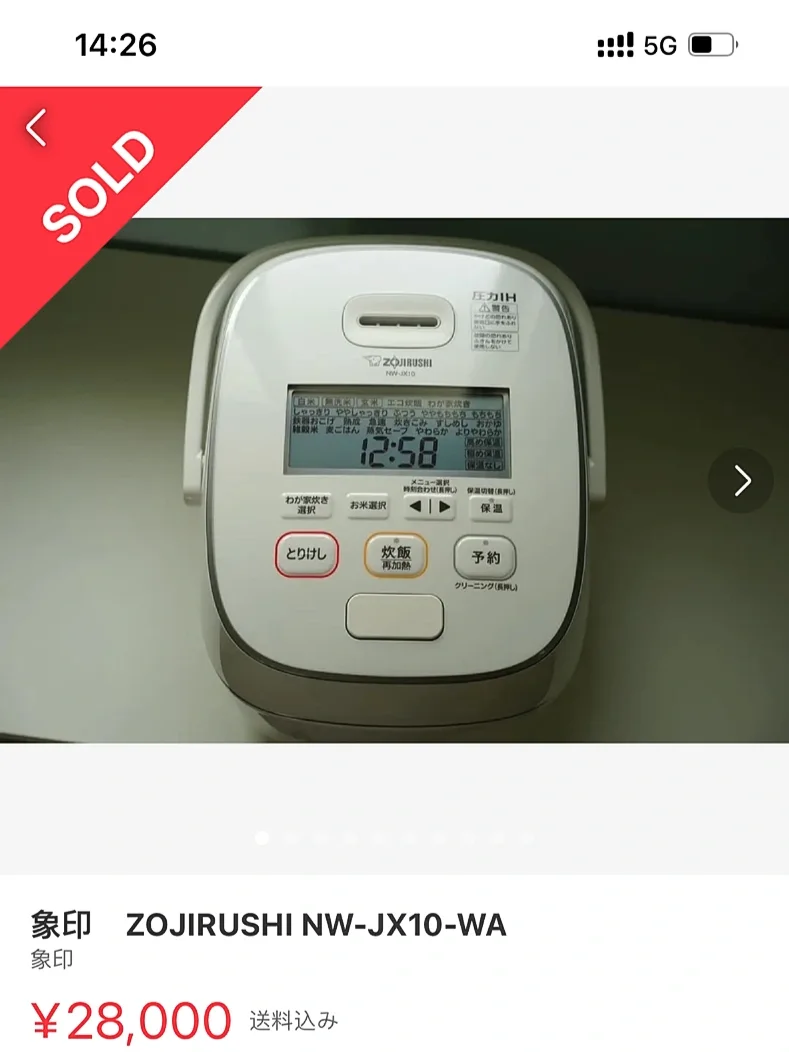Show the next product photo
Screen dimensions: 789x1052
[741, 481]
